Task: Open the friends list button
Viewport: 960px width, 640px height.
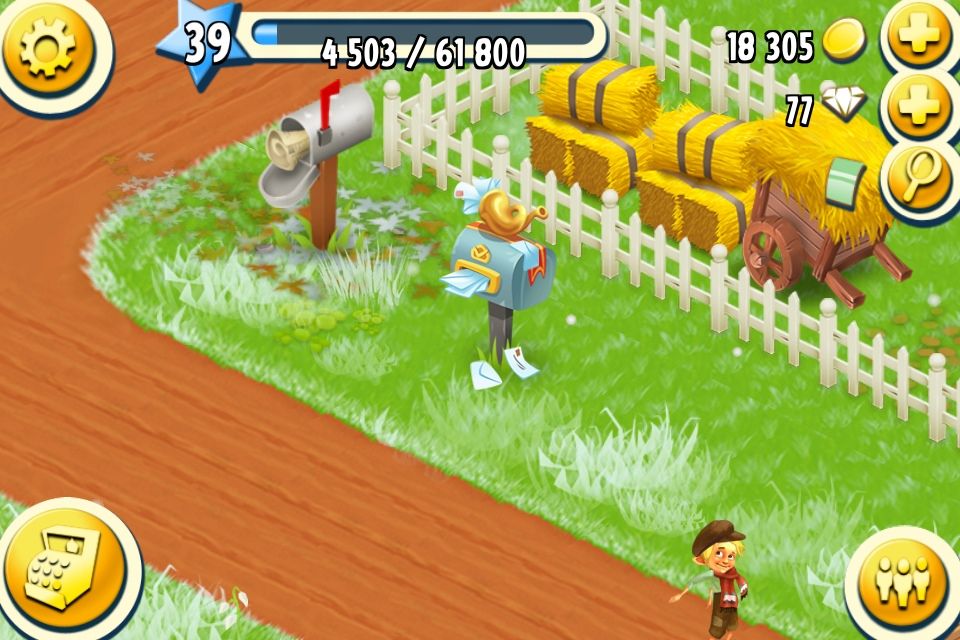Action: tap(901, 581)
